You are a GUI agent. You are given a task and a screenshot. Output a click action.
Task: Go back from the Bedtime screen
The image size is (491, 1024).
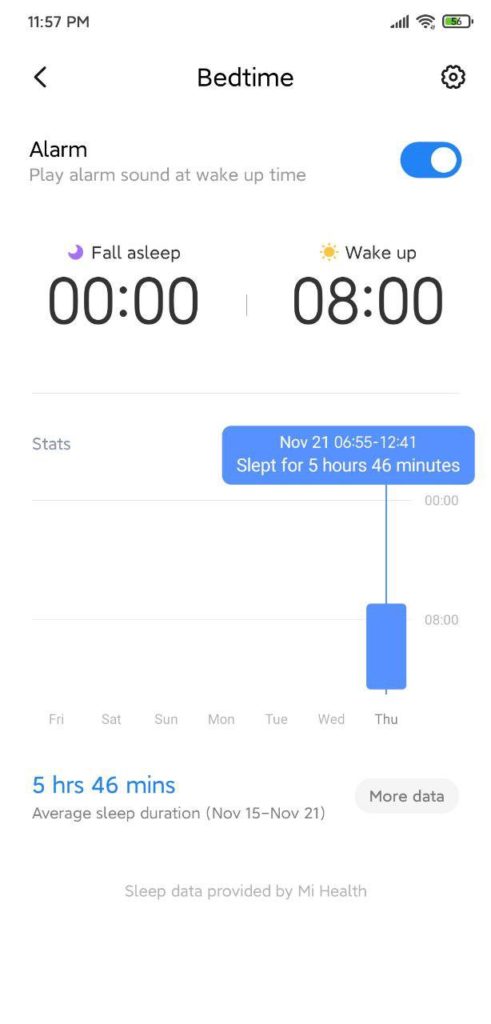pyautogui.click(x=40, y=77)
